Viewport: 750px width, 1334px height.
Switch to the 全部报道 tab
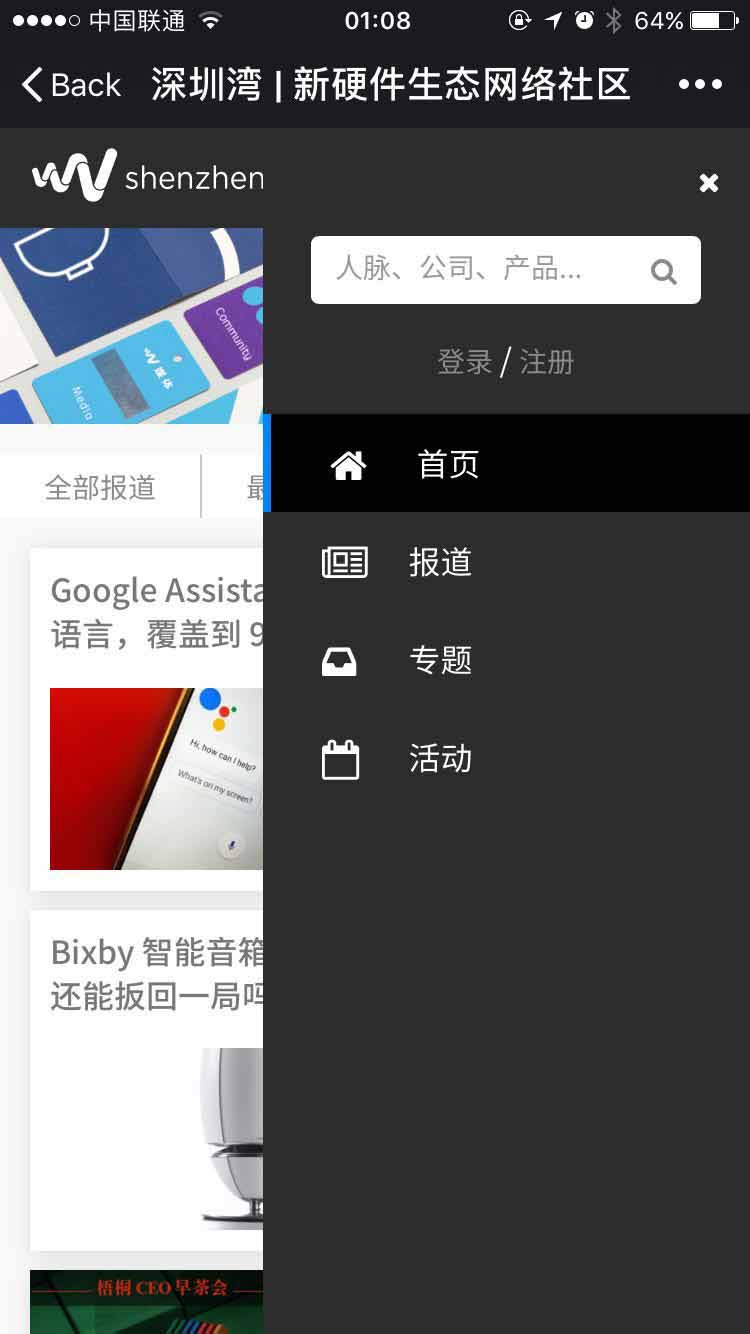point(100,487)
